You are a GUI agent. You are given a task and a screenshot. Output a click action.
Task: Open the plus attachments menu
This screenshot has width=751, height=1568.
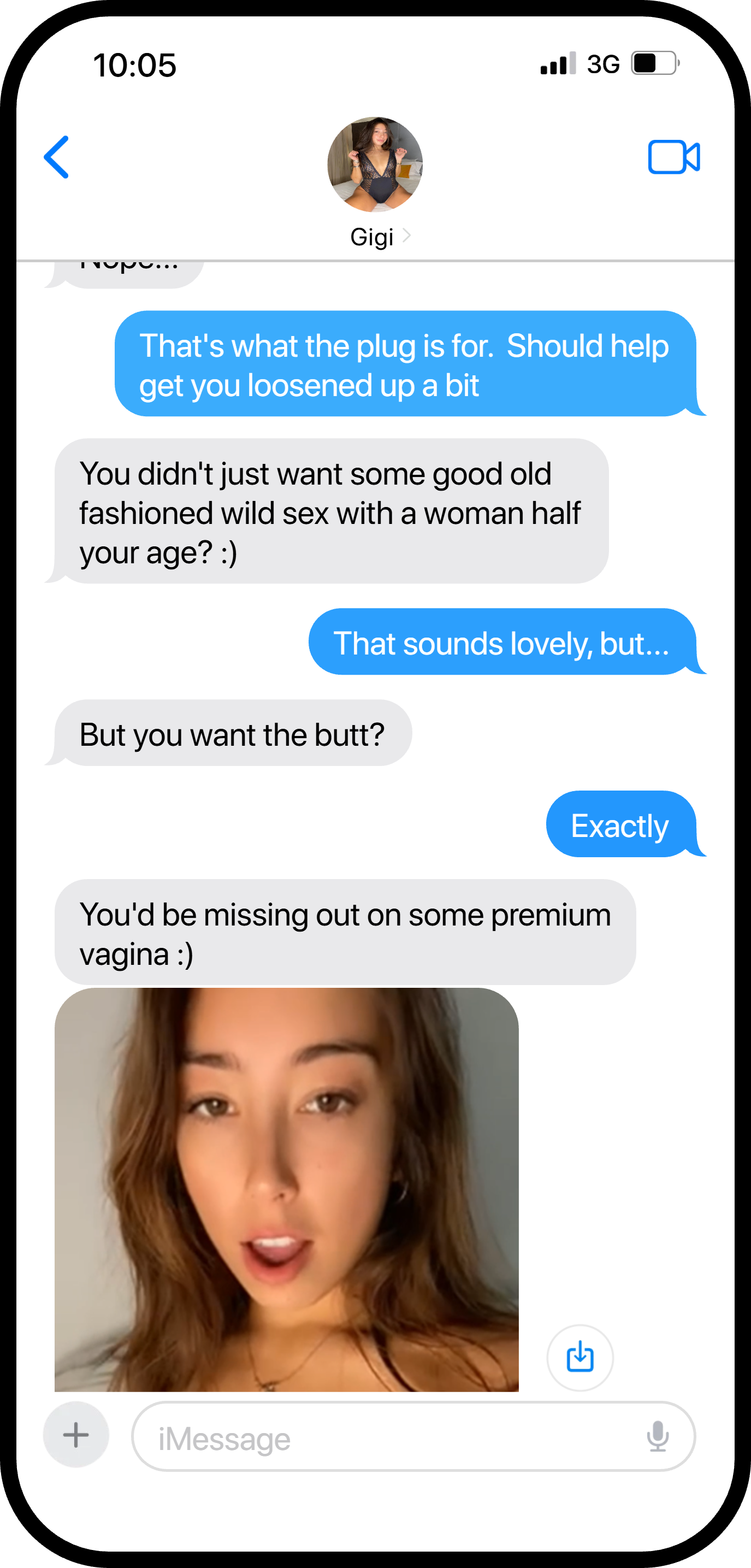click(x=76, y=1434)
